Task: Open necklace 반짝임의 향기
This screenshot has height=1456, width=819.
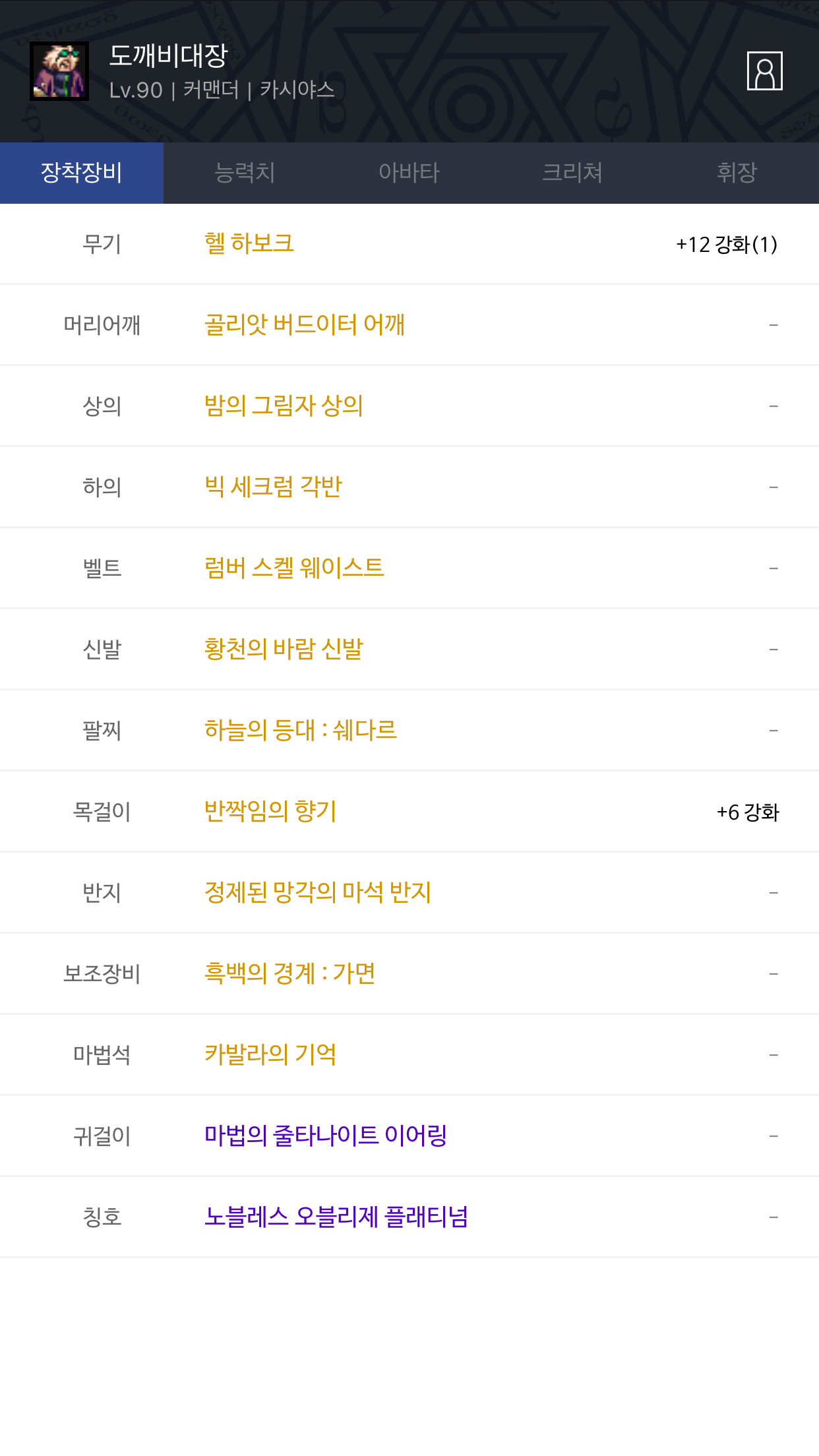Action: pyautogui.click(x=270, y=811)
